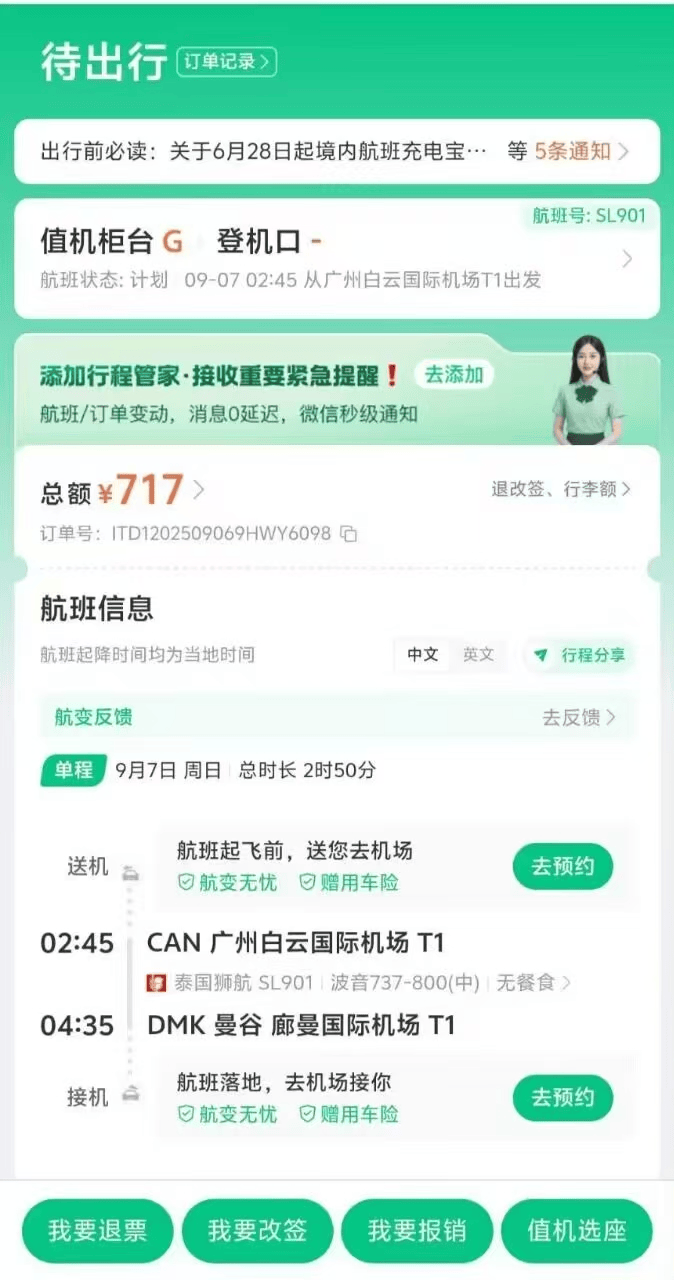
Task: Tap 我要退票 to refund ticket
Action: tap(97, 1231)
